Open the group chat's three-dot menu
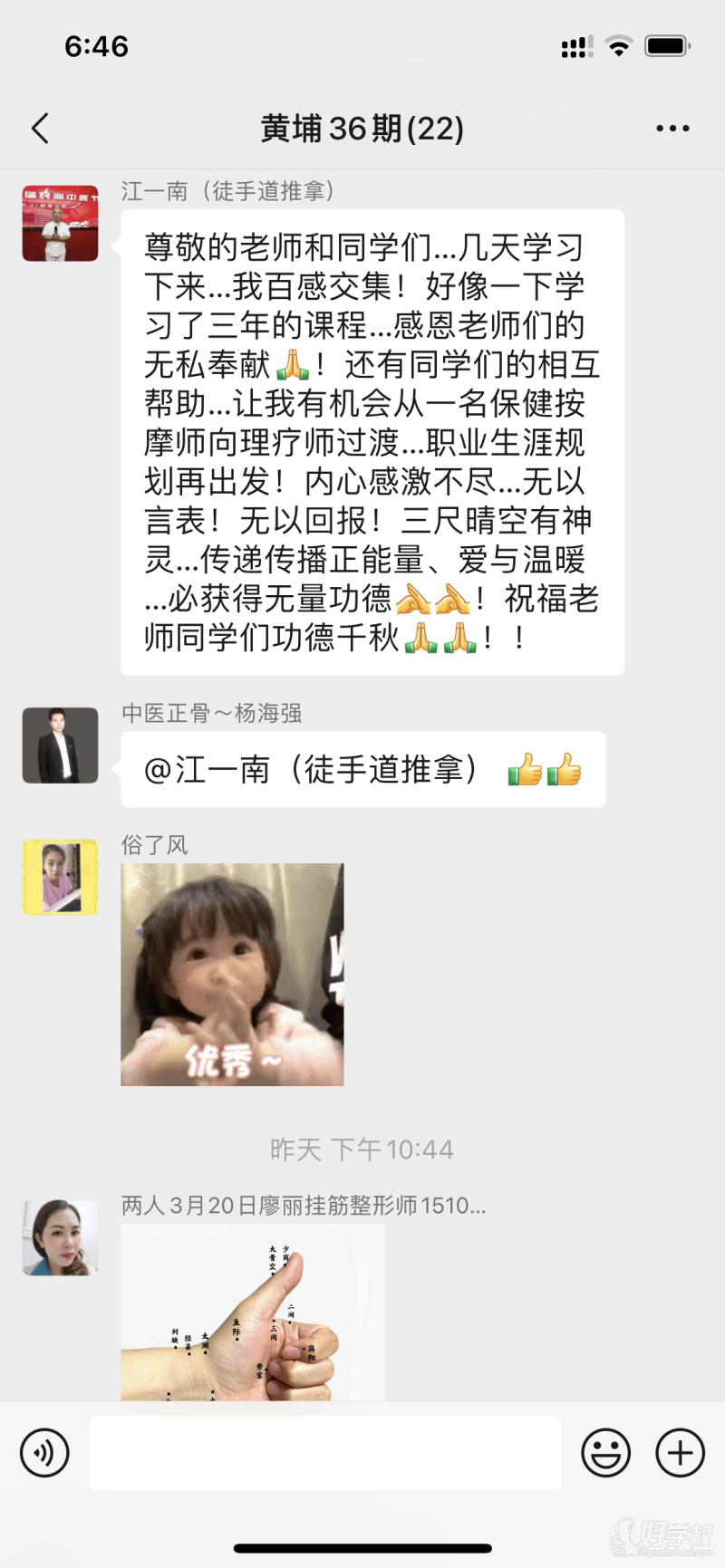This screenshot has width=725, height=1568. [x=672, y=129]
